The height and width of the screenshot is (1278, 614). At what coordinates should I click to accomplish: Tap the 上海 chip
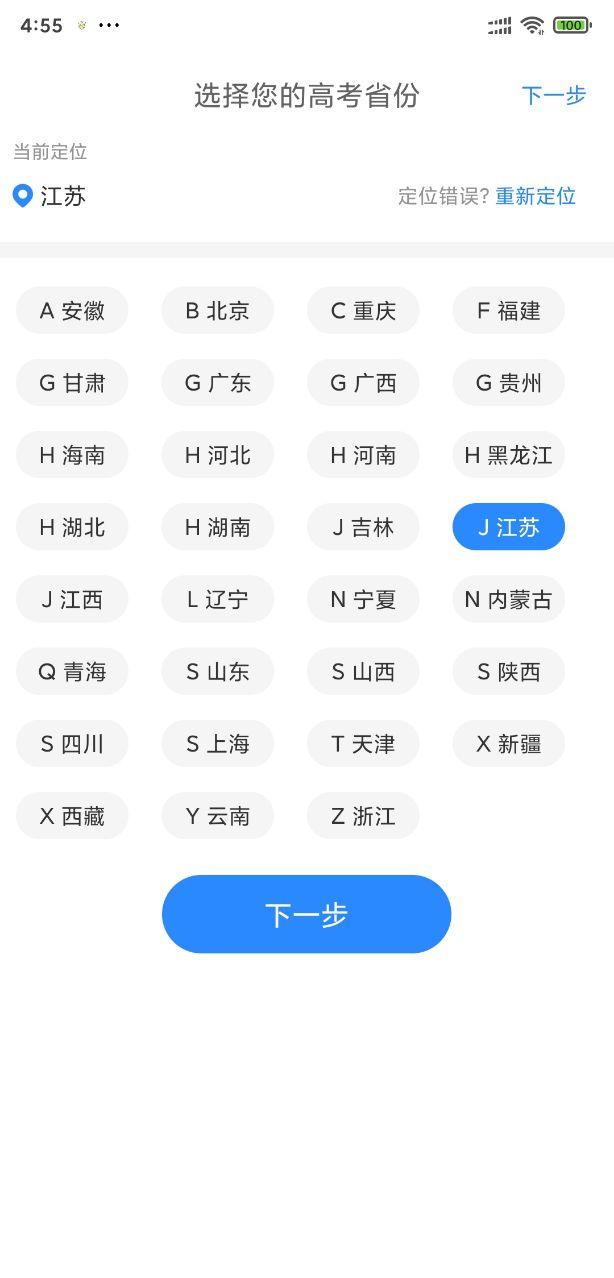(217, 744)
